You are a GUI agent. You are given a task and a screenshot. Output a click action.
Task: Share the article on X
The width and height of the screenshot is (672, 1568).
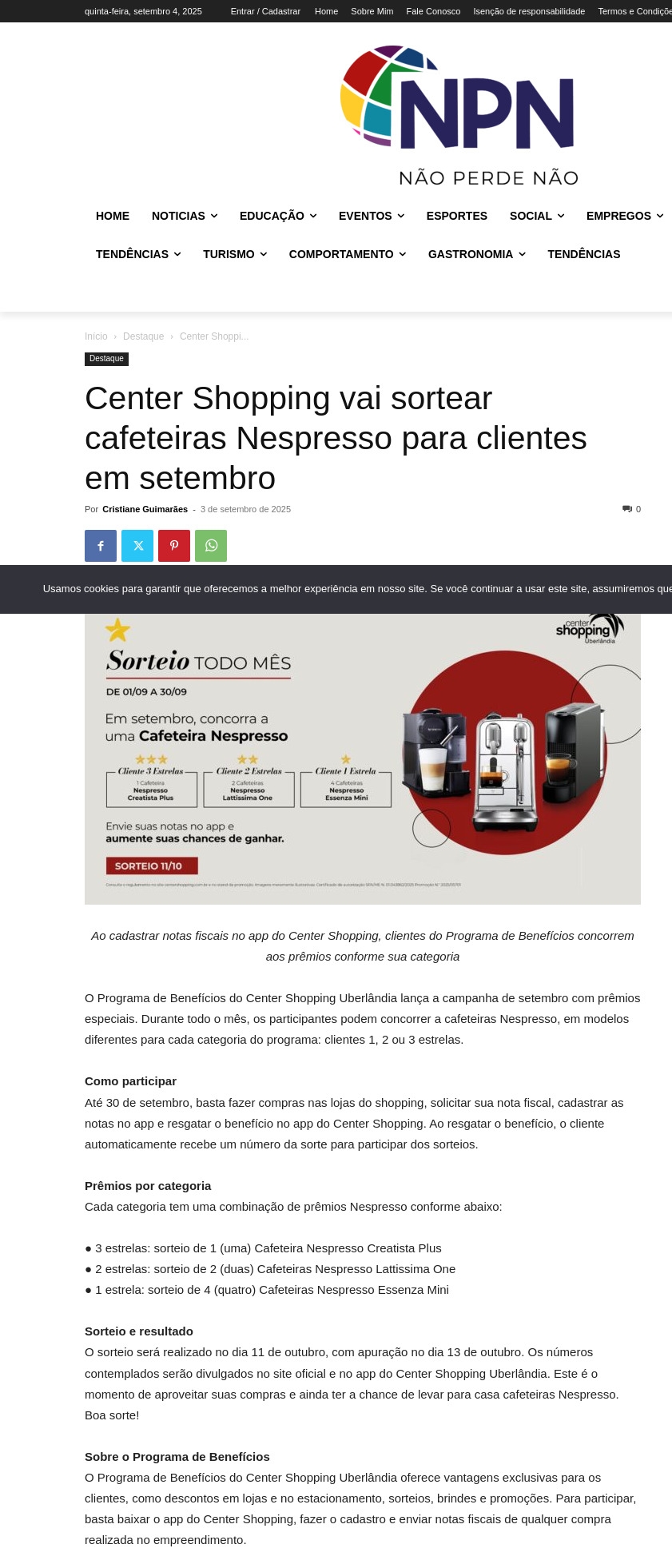coord(137,546)
